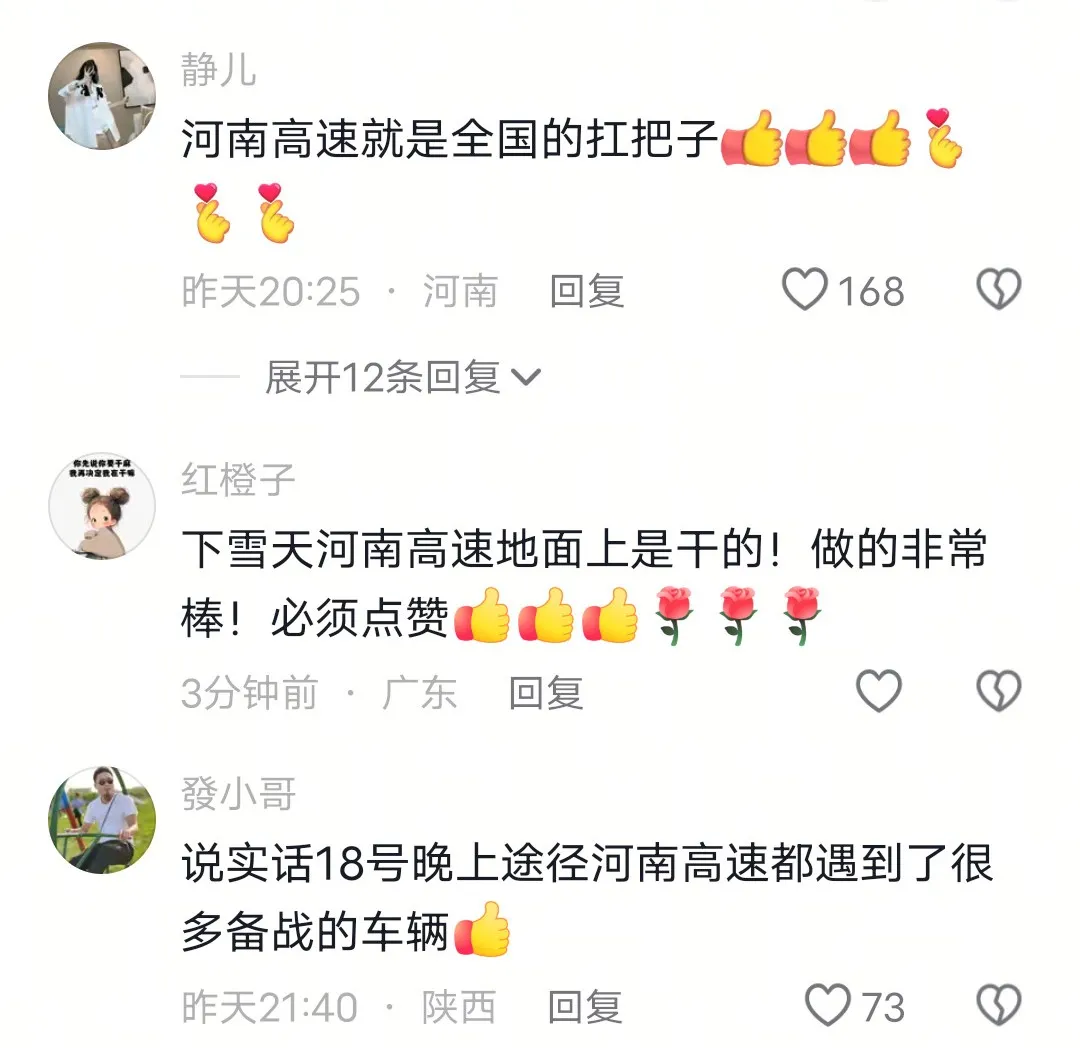Open 红橙子's profile avatar
This screenshot has width=1080, height=1048.
click(102, 504)
